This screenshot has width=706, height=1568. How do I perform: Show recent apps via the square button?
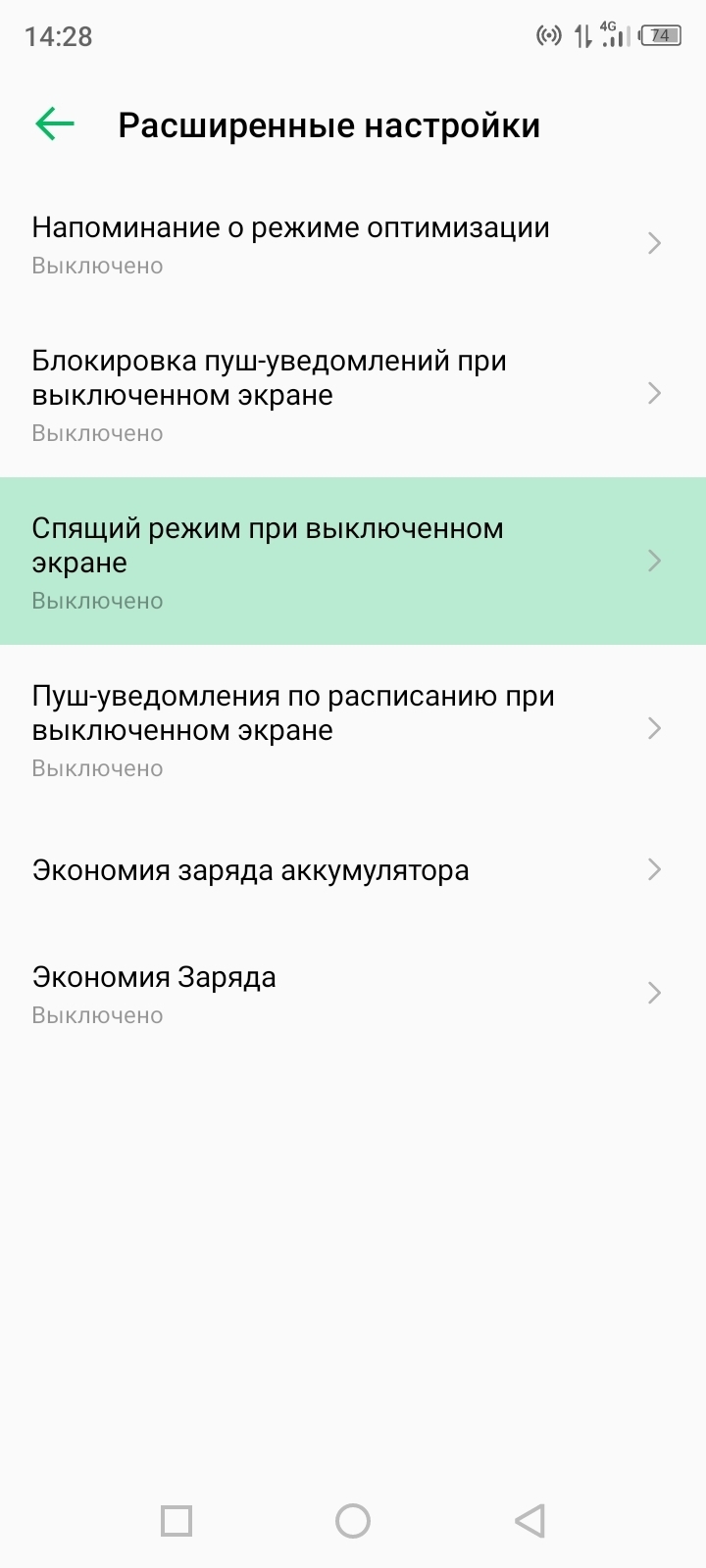[x=176, y=1521]
